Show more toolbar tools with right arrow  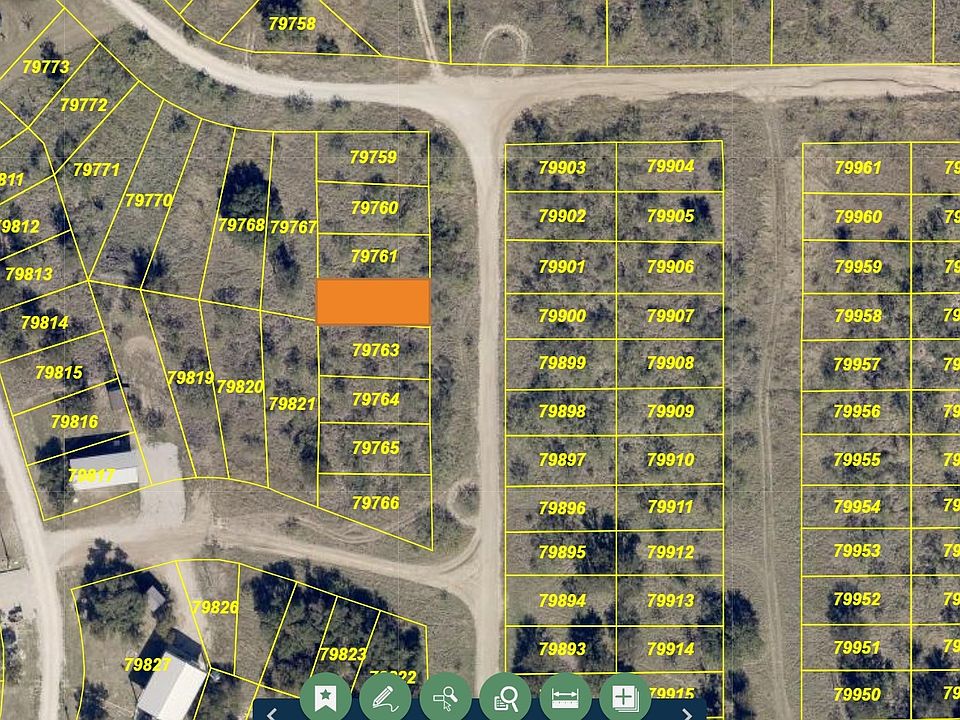[x=686, y=713]
